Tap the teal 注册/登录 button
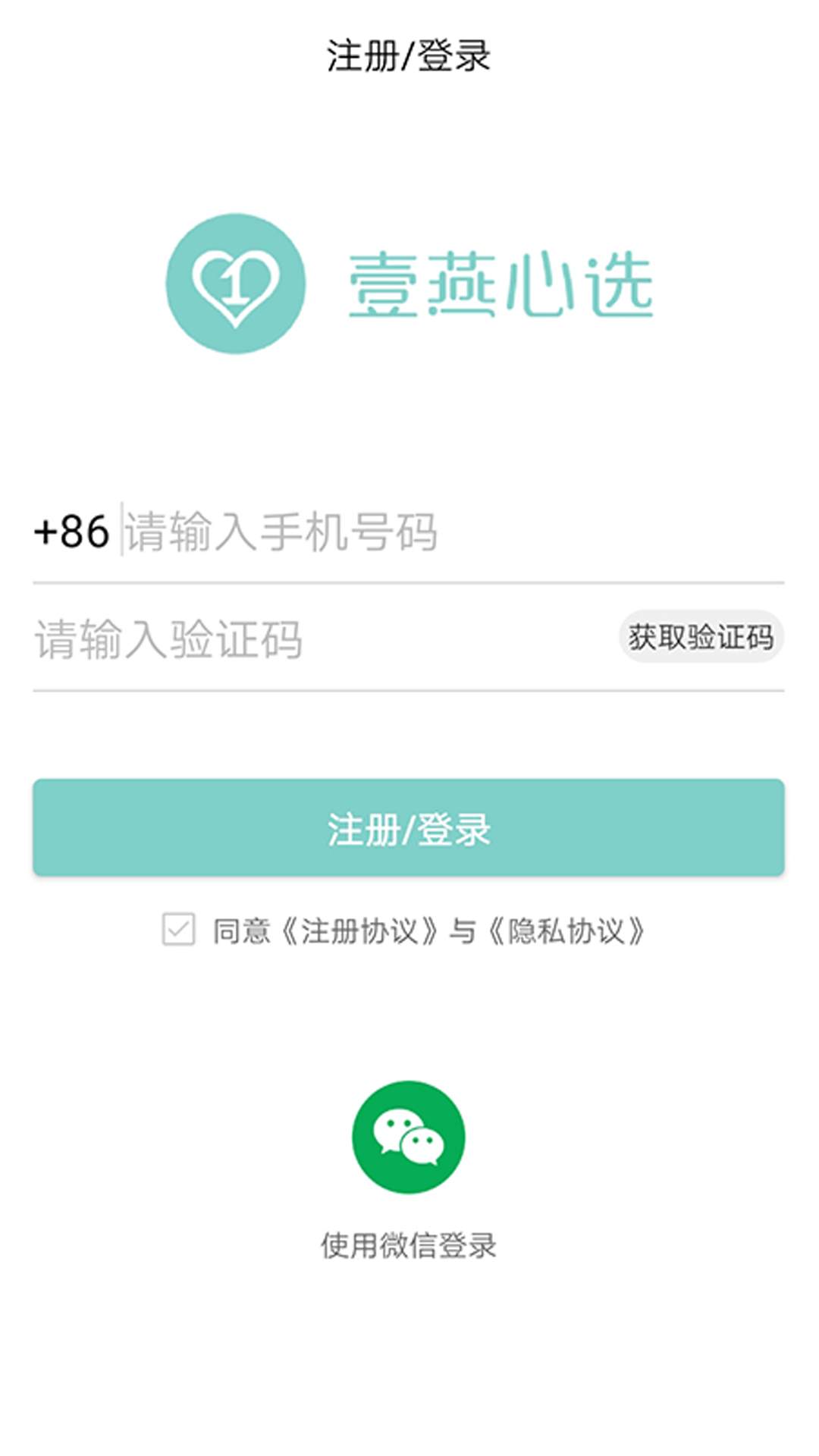The image size is (819, 1456). tap(408, 828)
